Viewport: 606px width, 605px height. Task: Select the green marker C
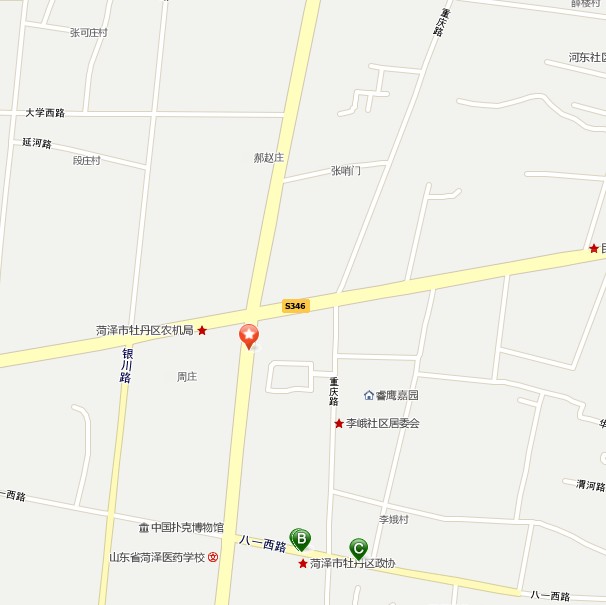coord(358,547)
